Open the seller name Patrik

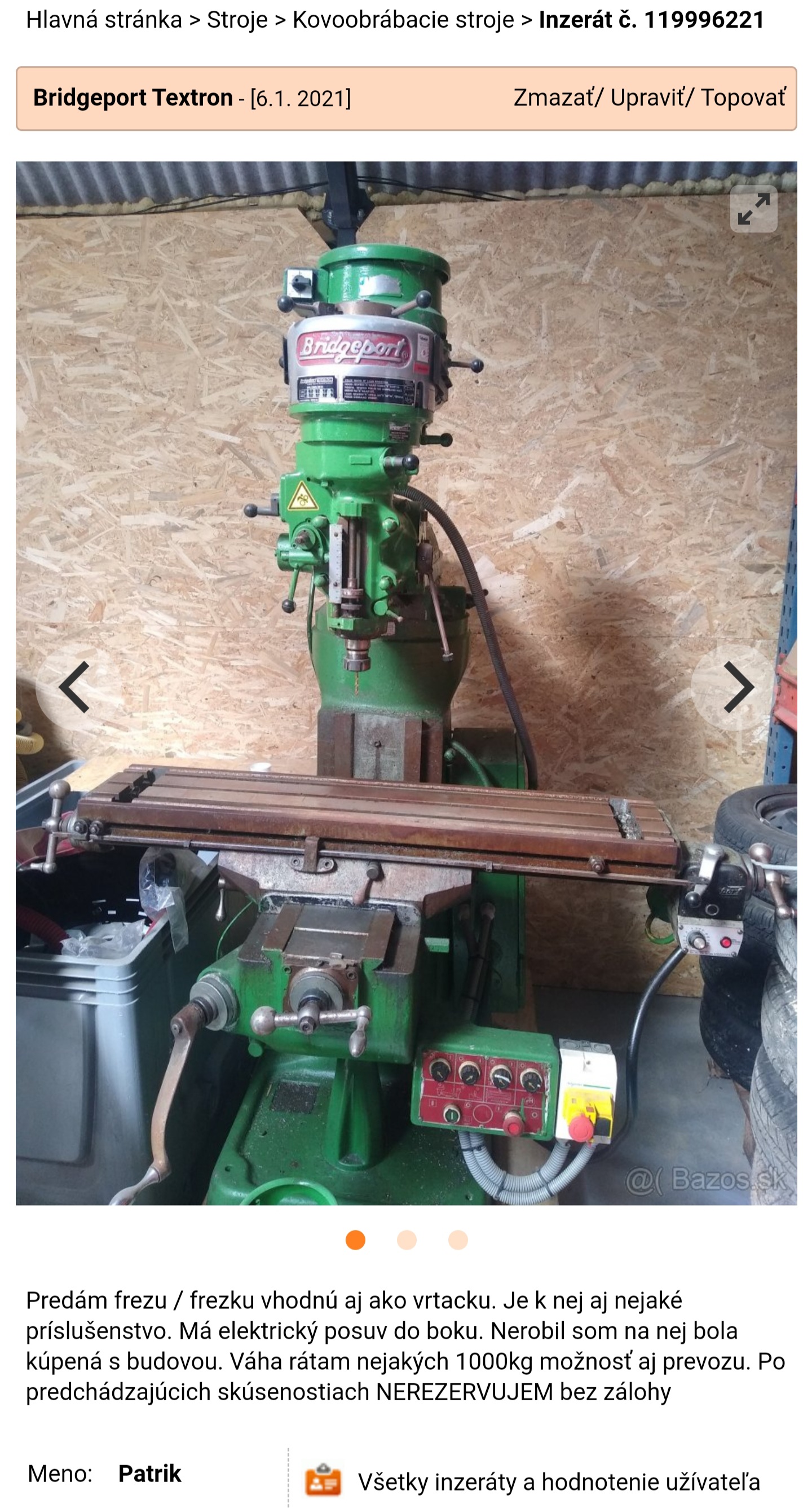coord(149,1474)
